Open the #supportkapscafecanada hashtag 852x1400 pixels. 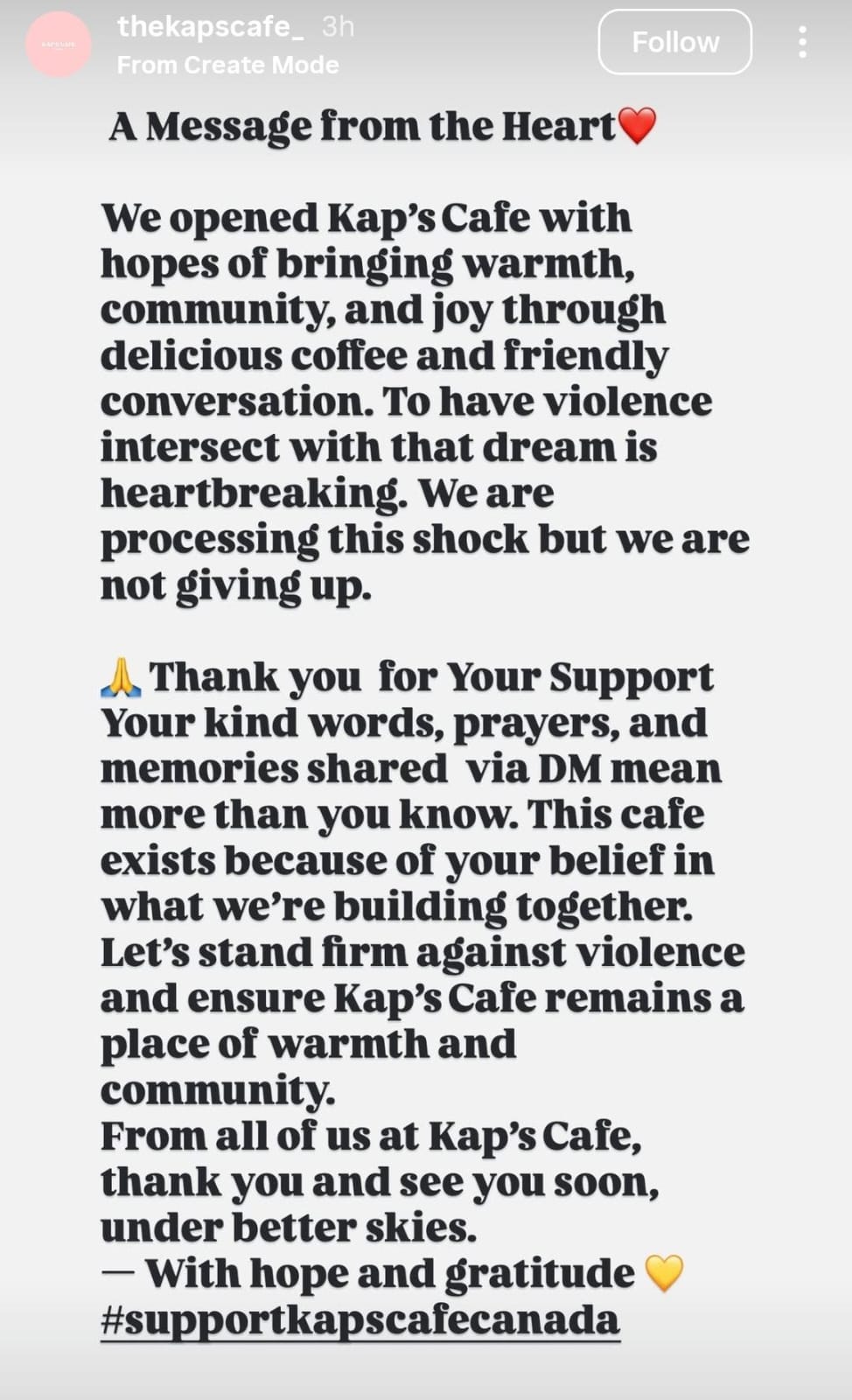point(360,1319)
